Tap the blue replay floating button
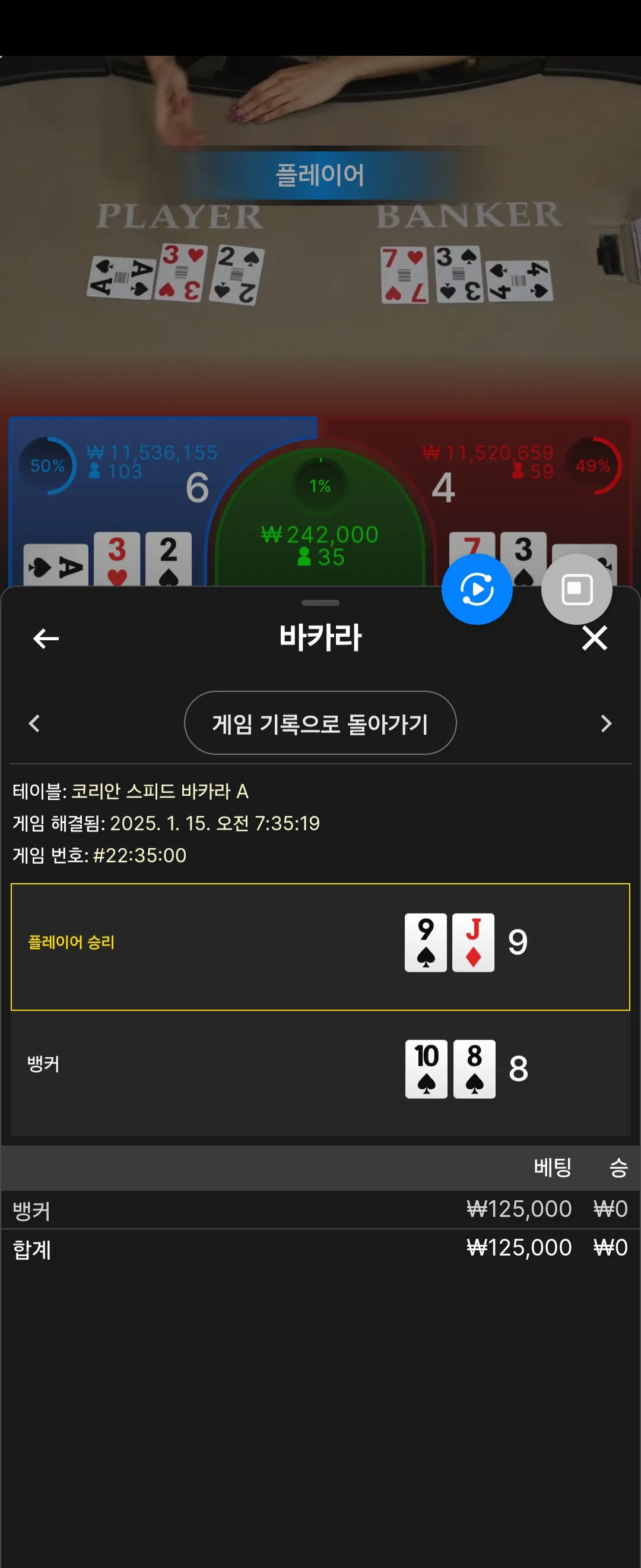Viewport: 641px width, 1568px height. pos(477,589)
